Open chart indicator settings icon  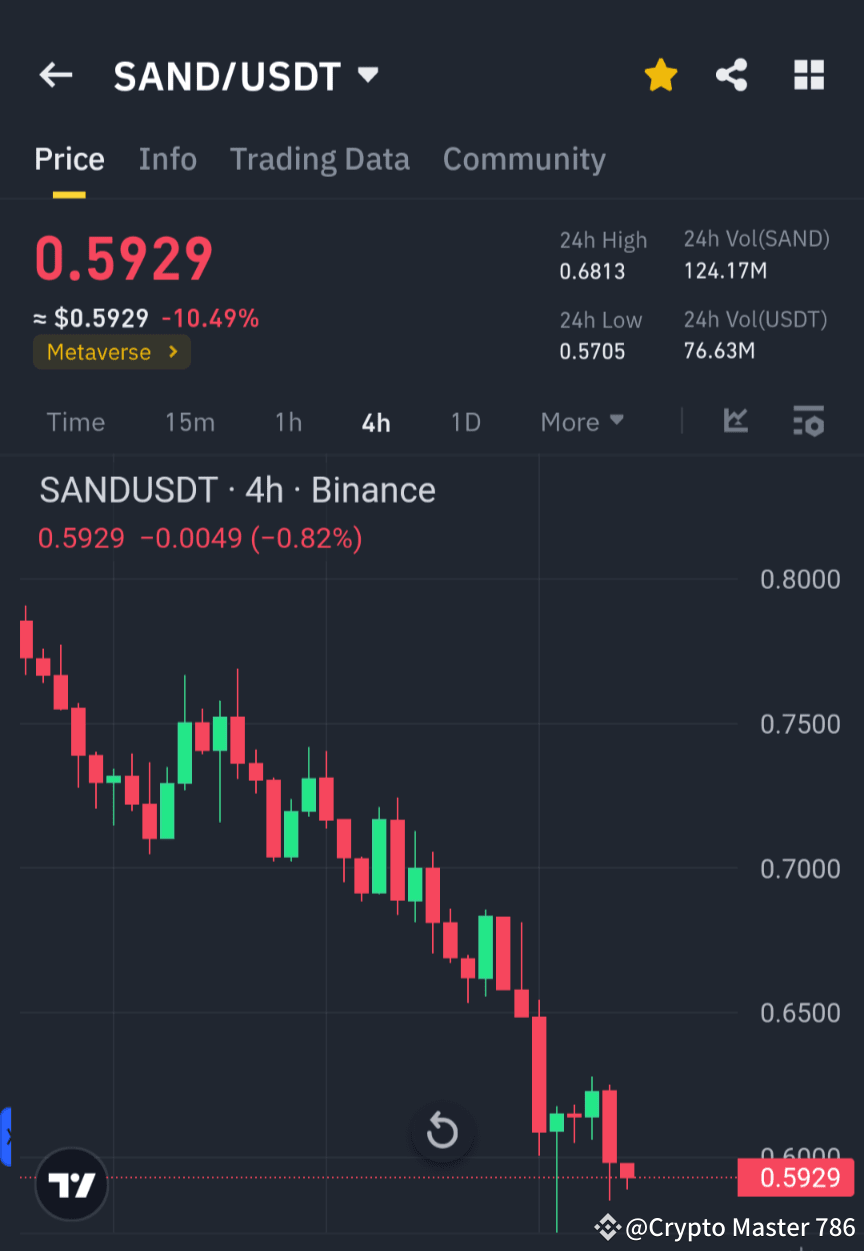click(x=808, y=422)
